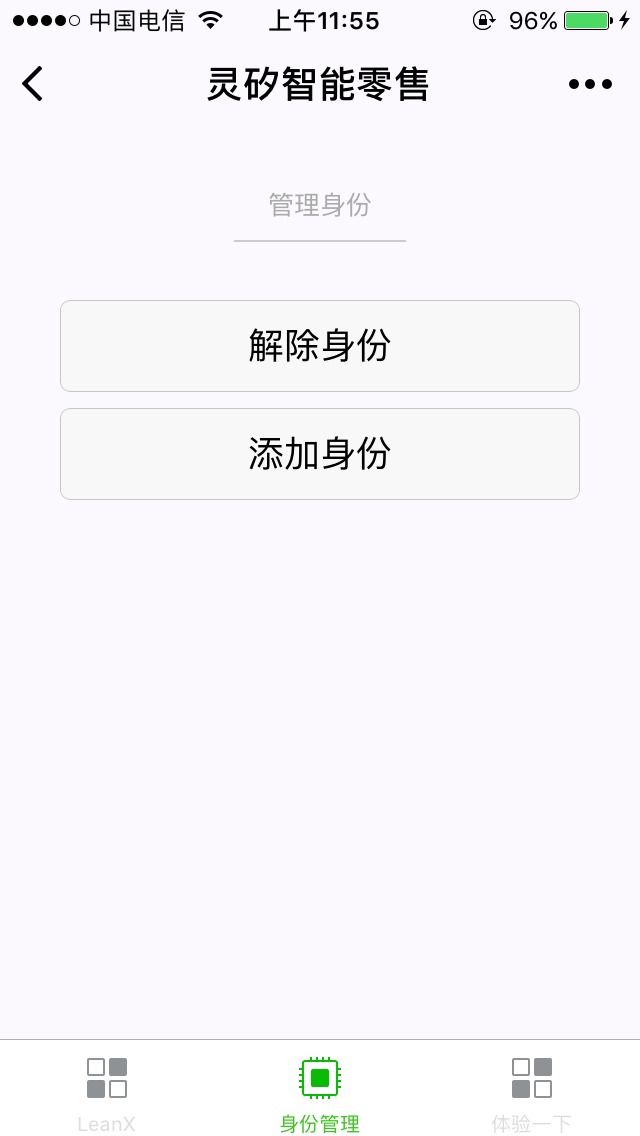The height and width of the screenshot is (1136, 640).
Task: Switch to the LeanX tab
Action: pos(107,1092)
